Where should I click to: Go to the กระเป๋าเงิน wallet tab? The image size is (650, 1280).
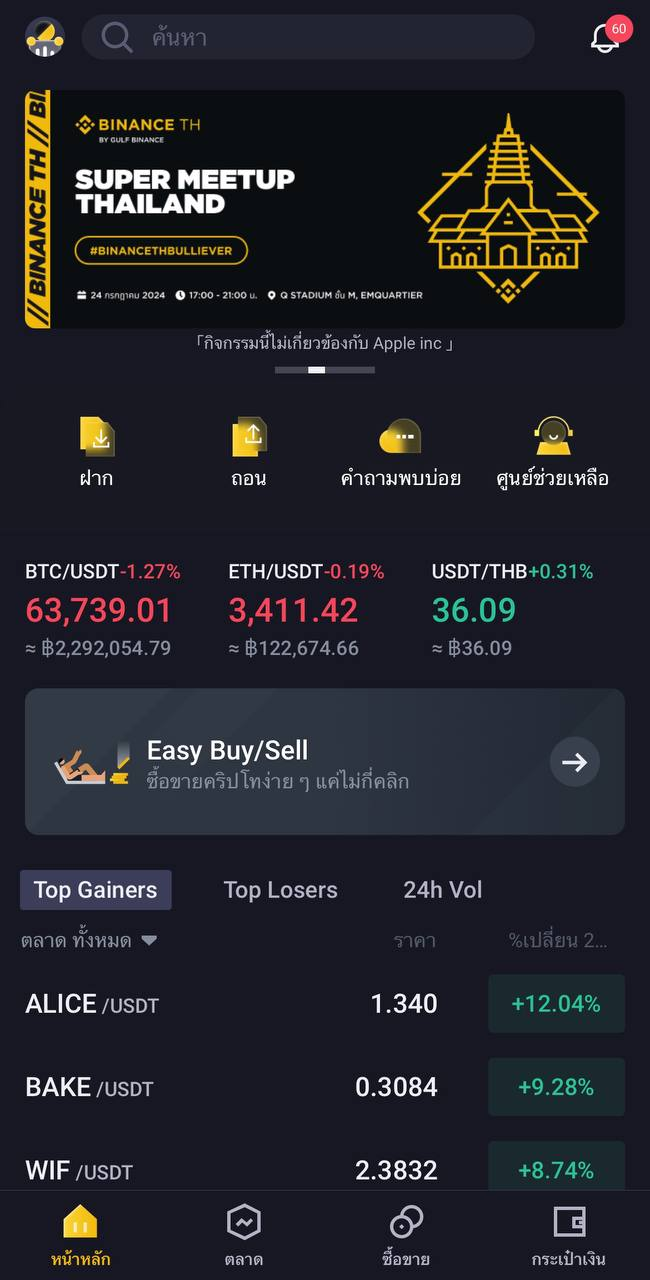568,1236
